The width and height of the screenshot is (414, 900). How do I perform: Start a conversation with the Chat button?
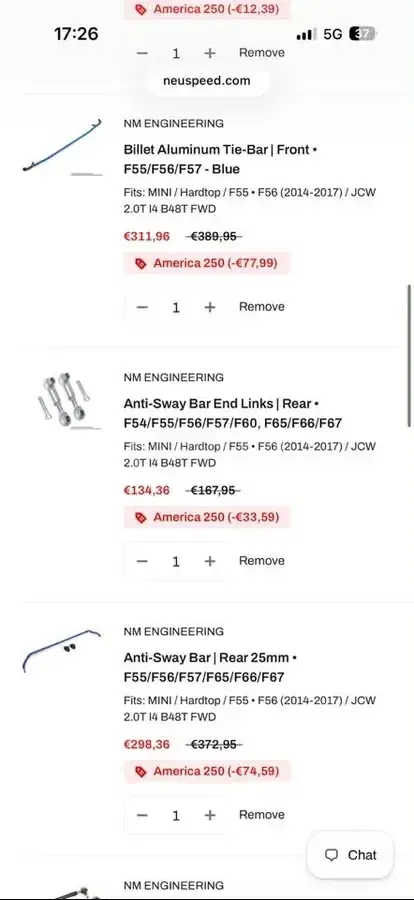tap(350, 855)
